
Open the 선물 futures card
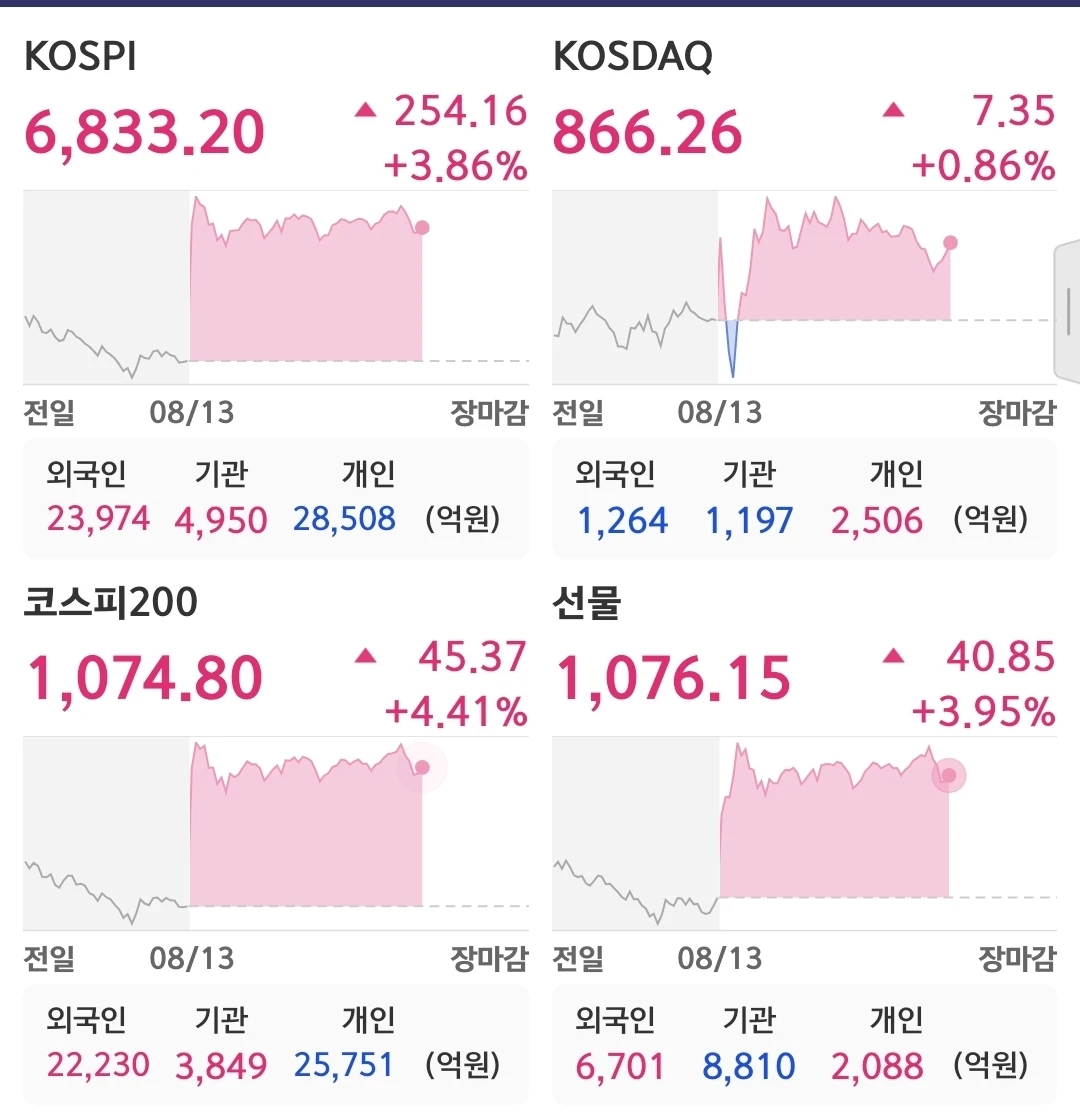[x=804, y=841]
